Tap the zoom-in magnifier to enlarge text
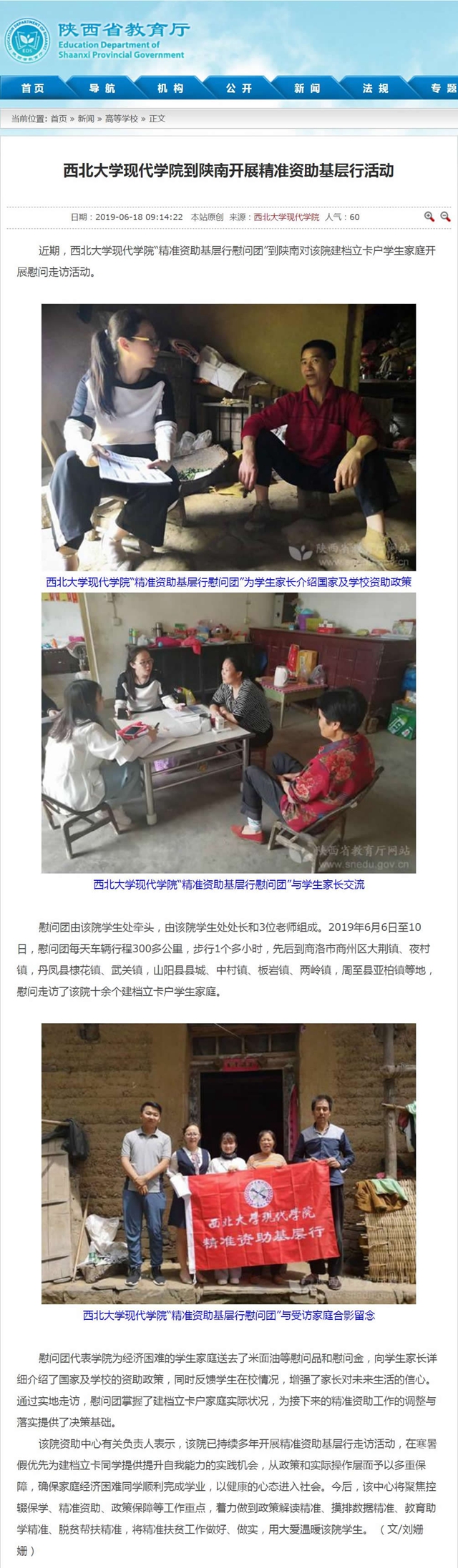 (429, 216)
